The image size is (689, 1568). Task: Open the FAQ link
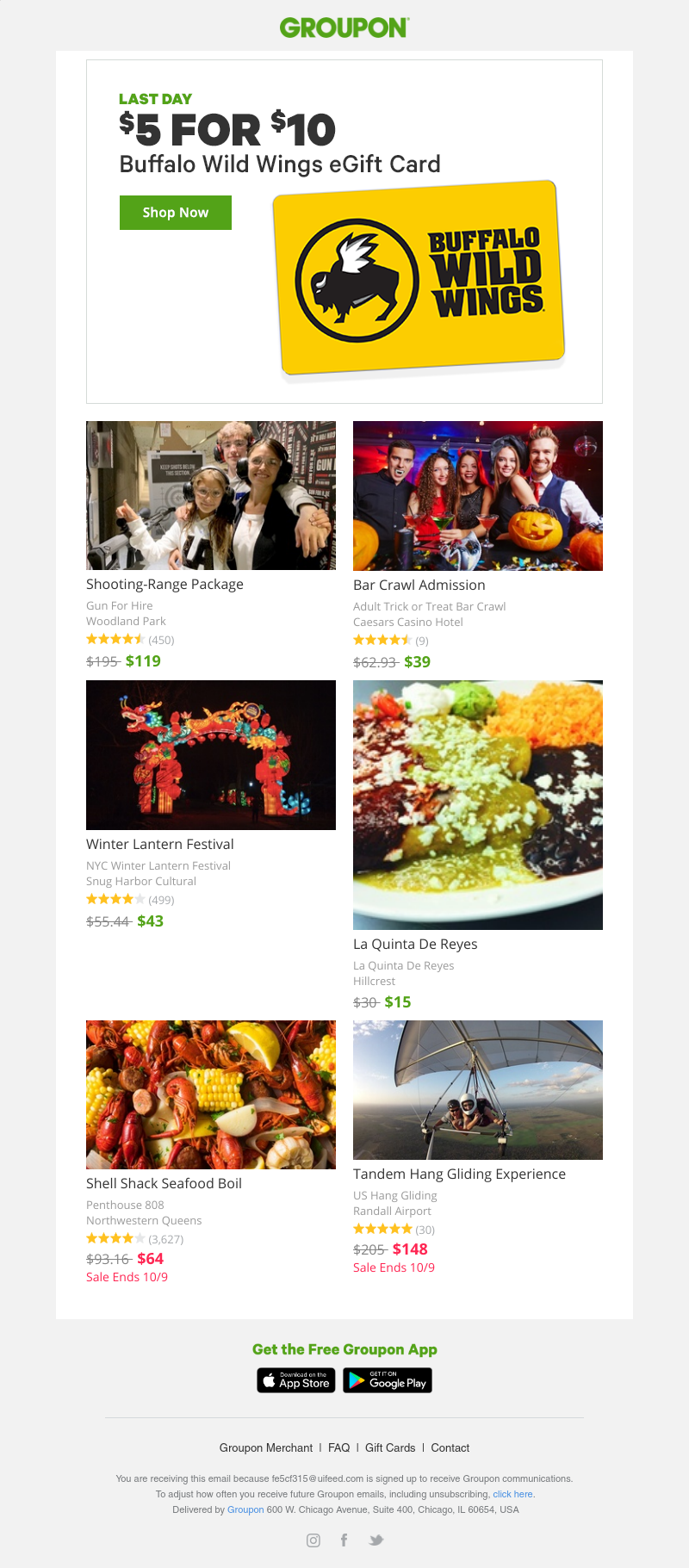338,1447
